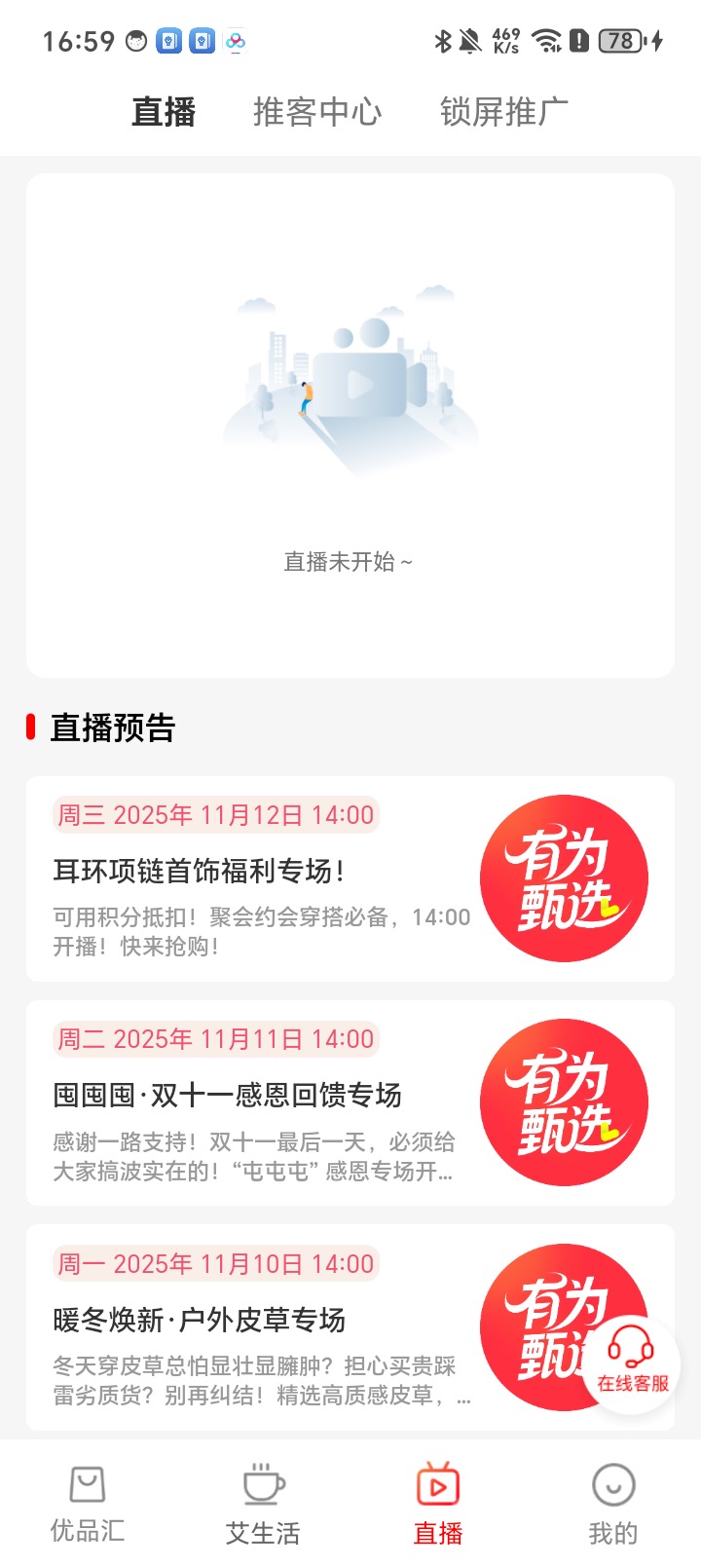Tap the 直播预告 section header
This screenshot has width=701, height=1568.
pyautogui.click(x=112, y=728)
